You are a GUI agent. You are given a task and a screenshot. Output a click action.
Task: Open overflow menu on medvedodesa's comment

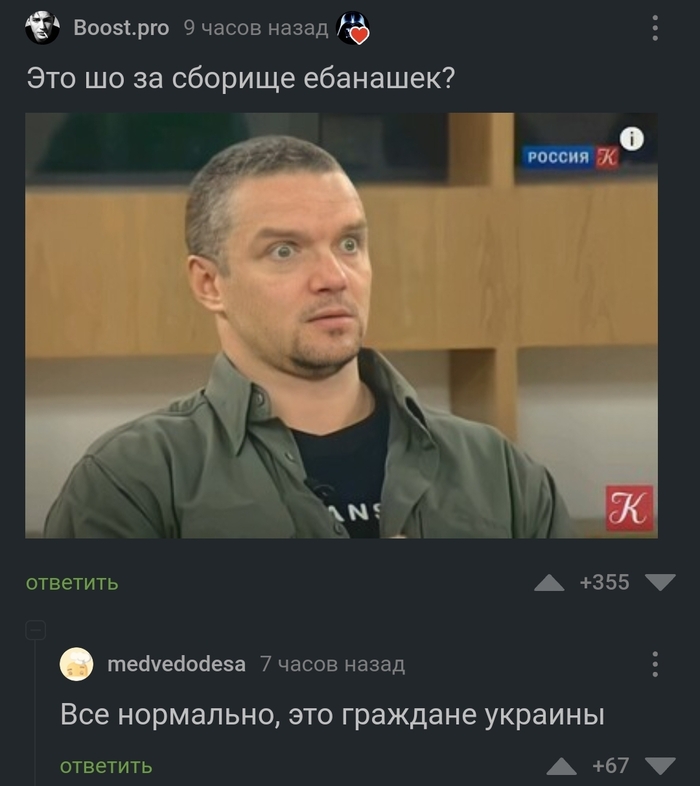[655, 664]
